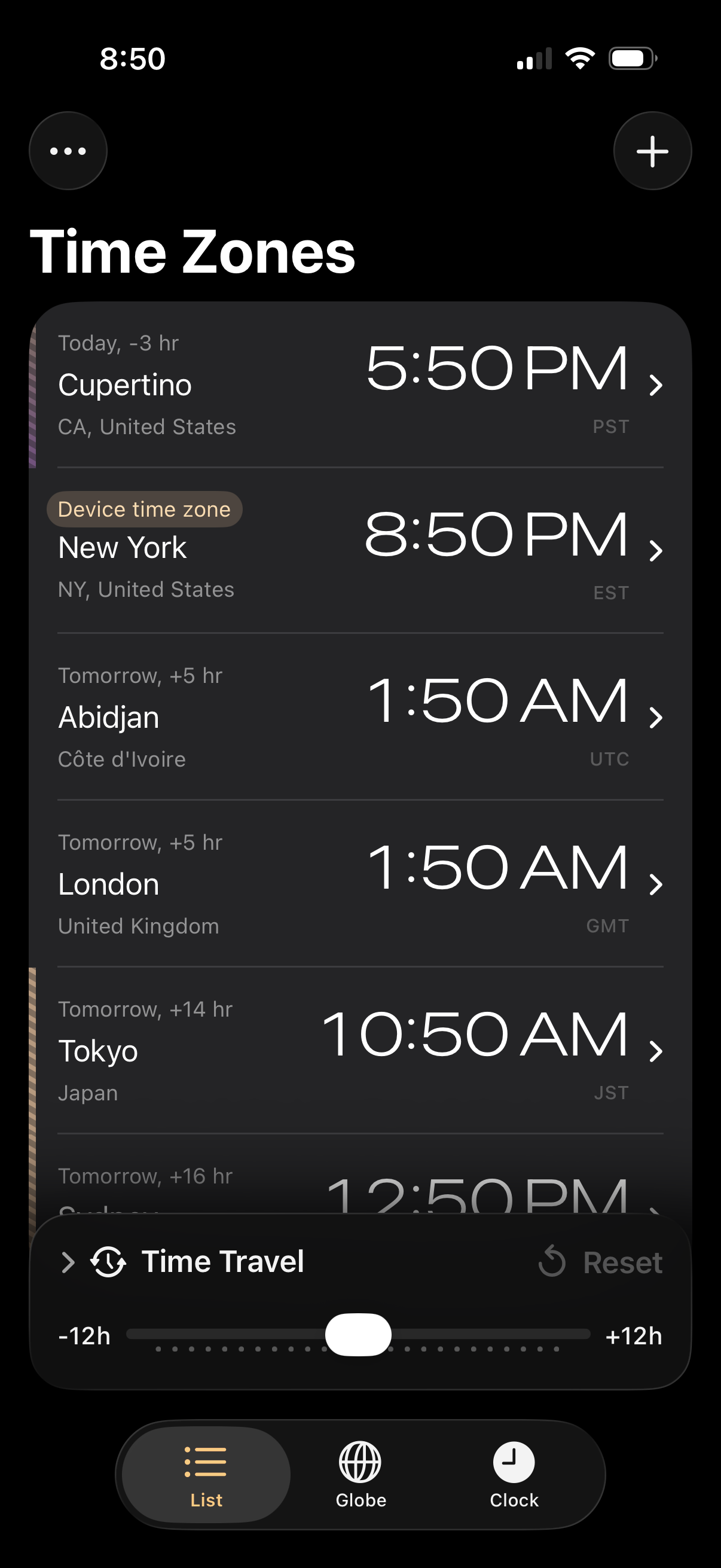This screenshot has width=721, height=1568.
Task: Expand the Time Travel panel chevron
Action: tap(68, 1262)
